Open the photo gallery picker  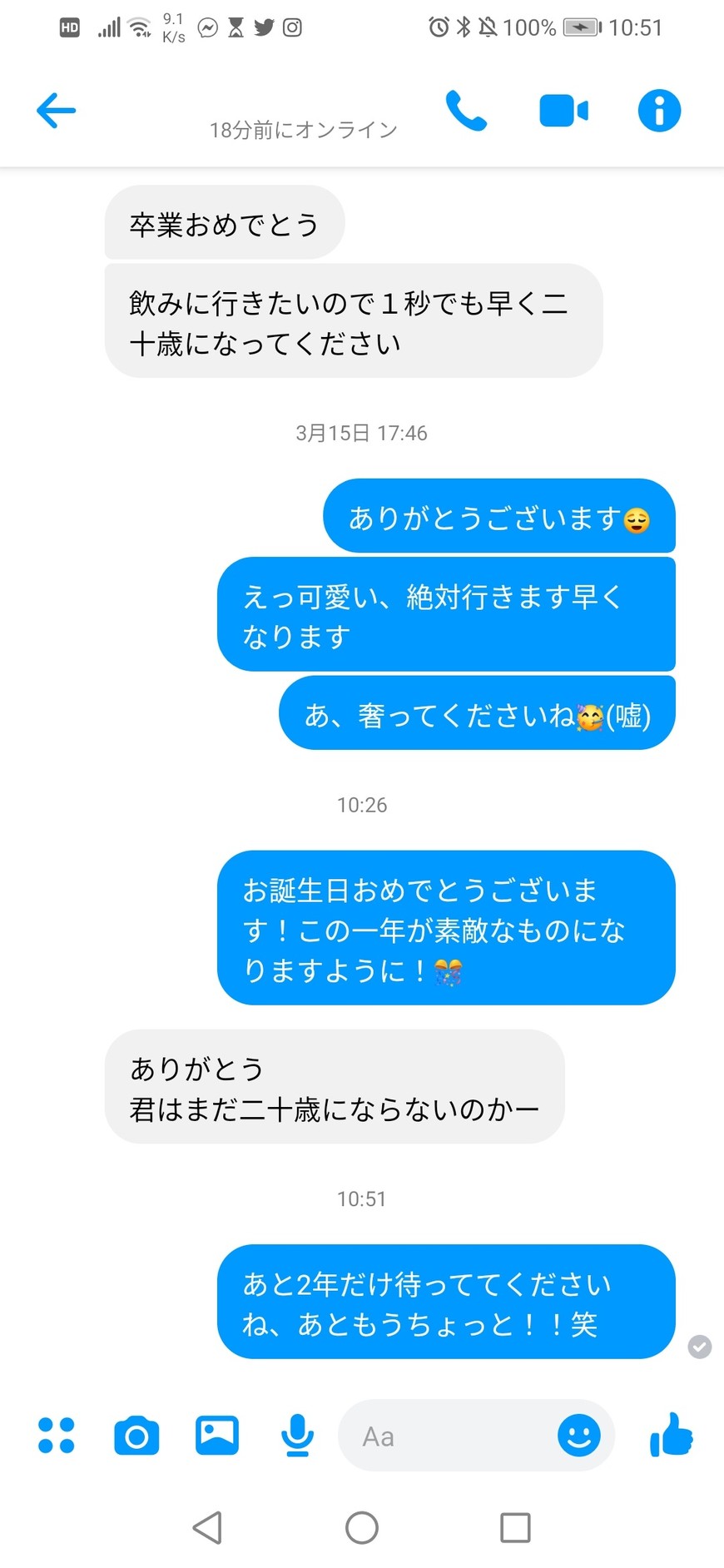(217, 1435)
